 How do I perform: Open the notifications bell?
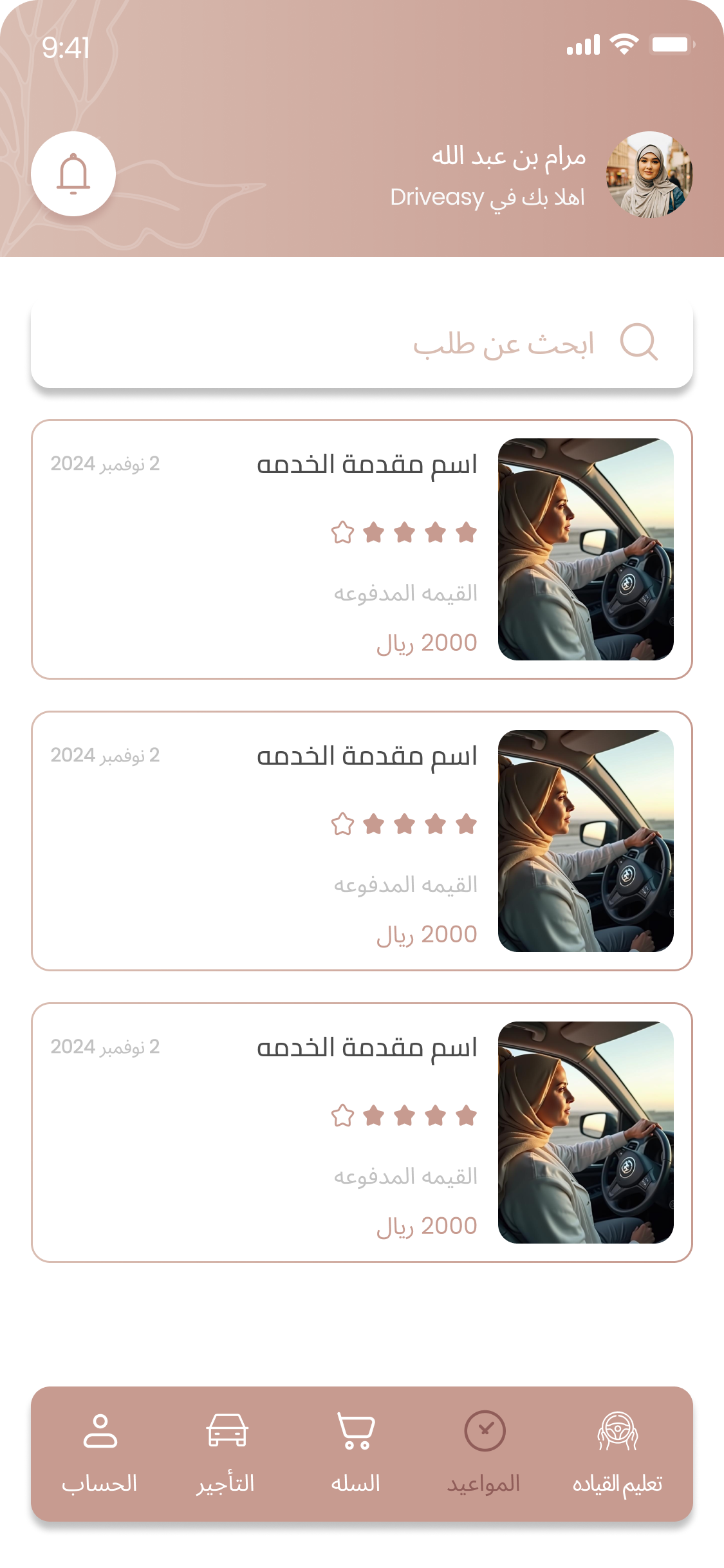coord(73,174)
